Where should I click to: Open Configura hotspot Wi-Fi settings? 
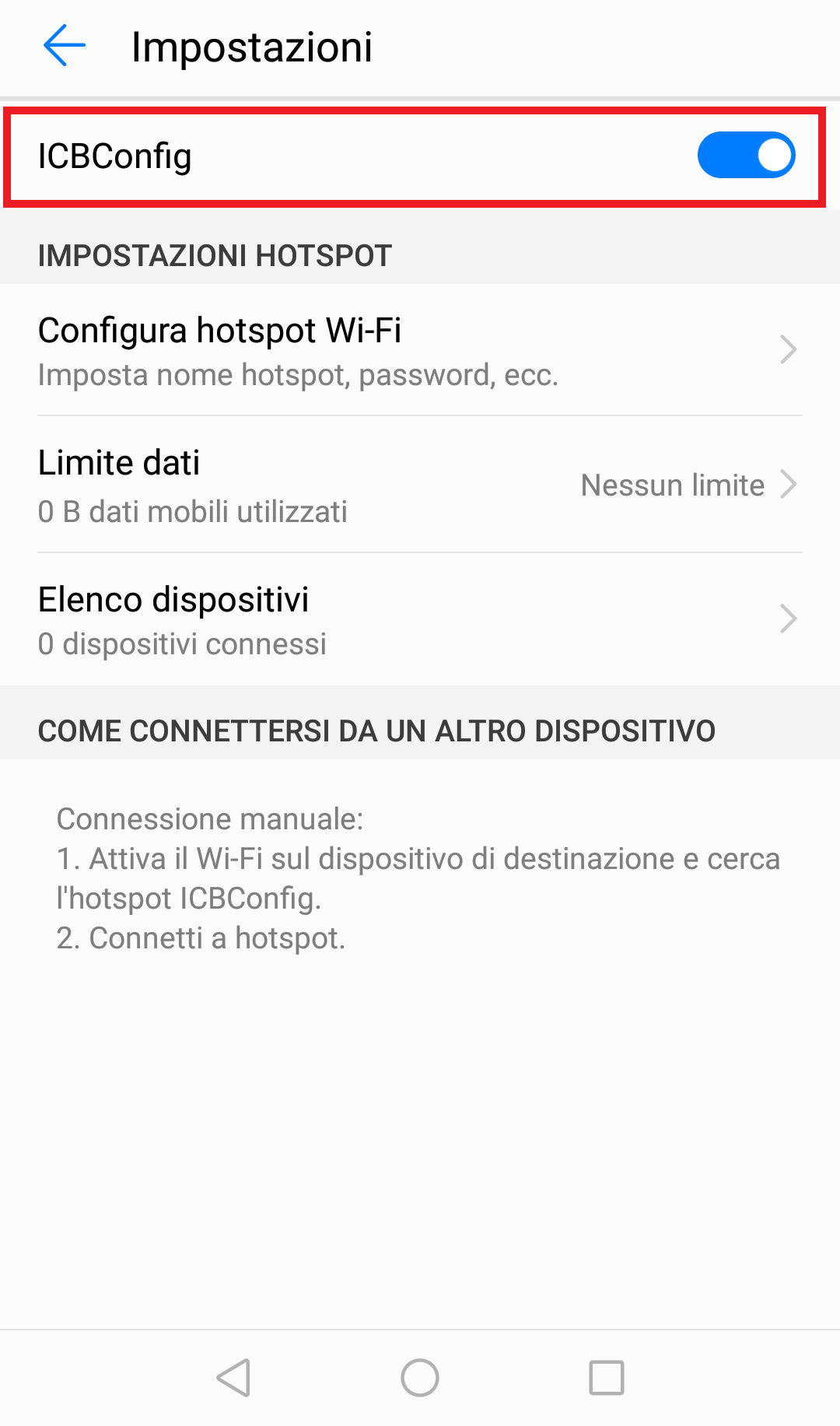click(x=420, y=350)
